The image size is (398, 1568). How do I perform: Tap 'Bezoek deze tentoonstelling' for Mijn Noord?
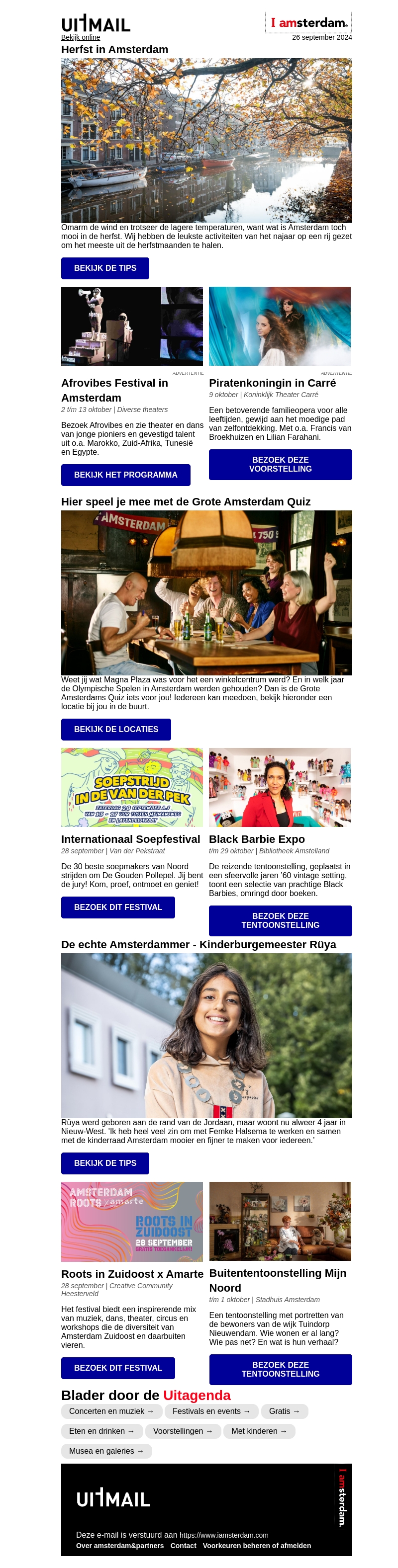[x=280, y=1370]
